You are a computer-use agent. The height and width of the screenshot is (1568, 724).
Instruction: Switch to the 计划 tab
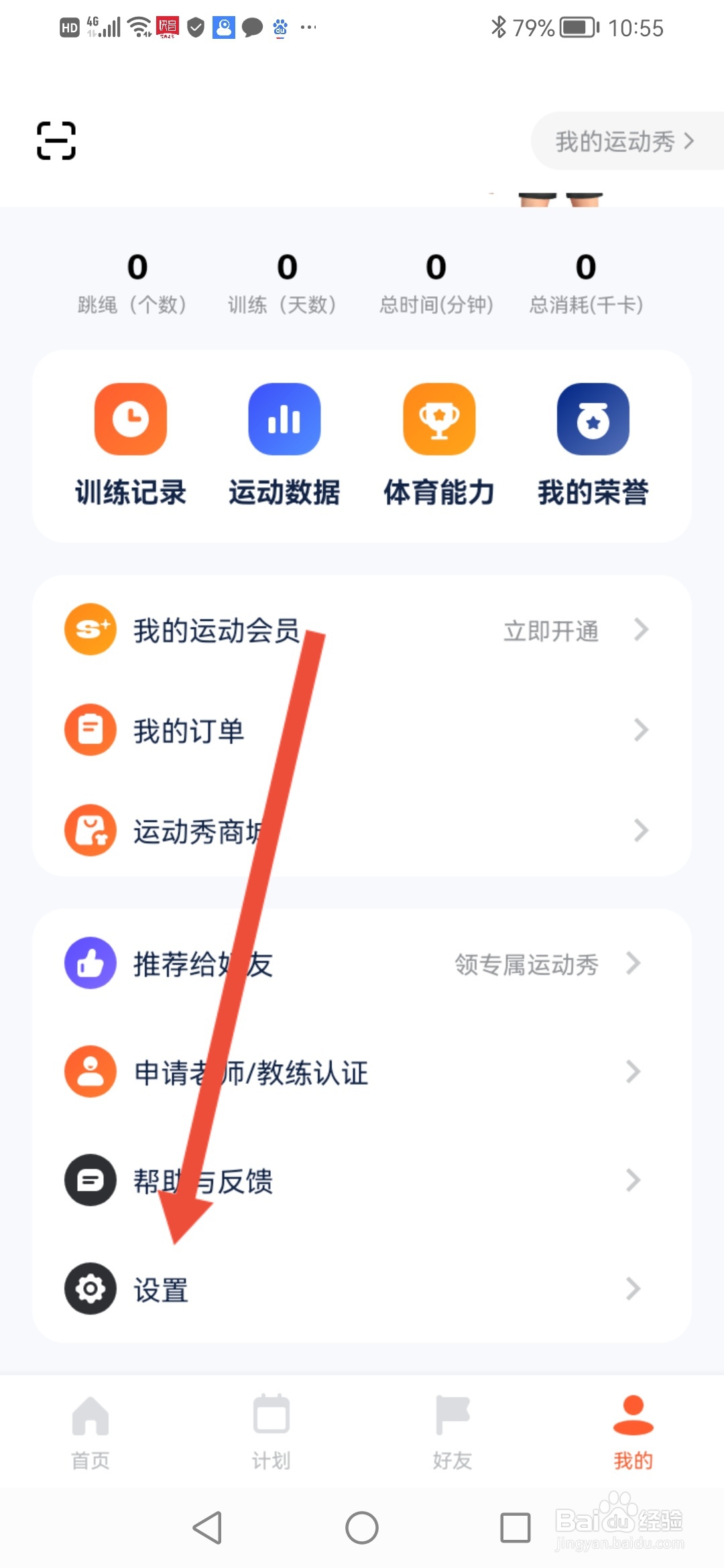pos(271,1434)
